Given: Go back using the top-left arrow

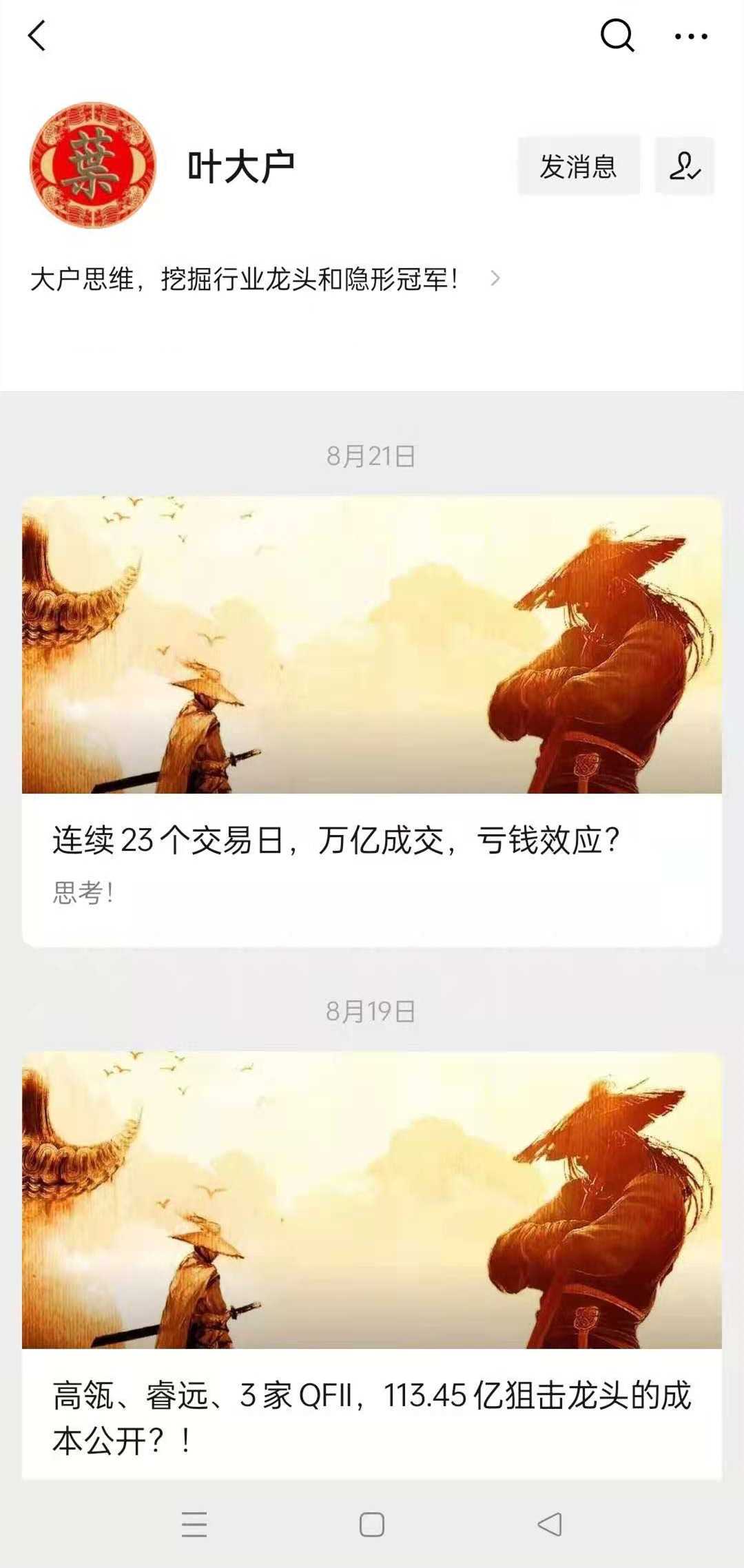Looking at the screenshot, I should pos(37,36).
